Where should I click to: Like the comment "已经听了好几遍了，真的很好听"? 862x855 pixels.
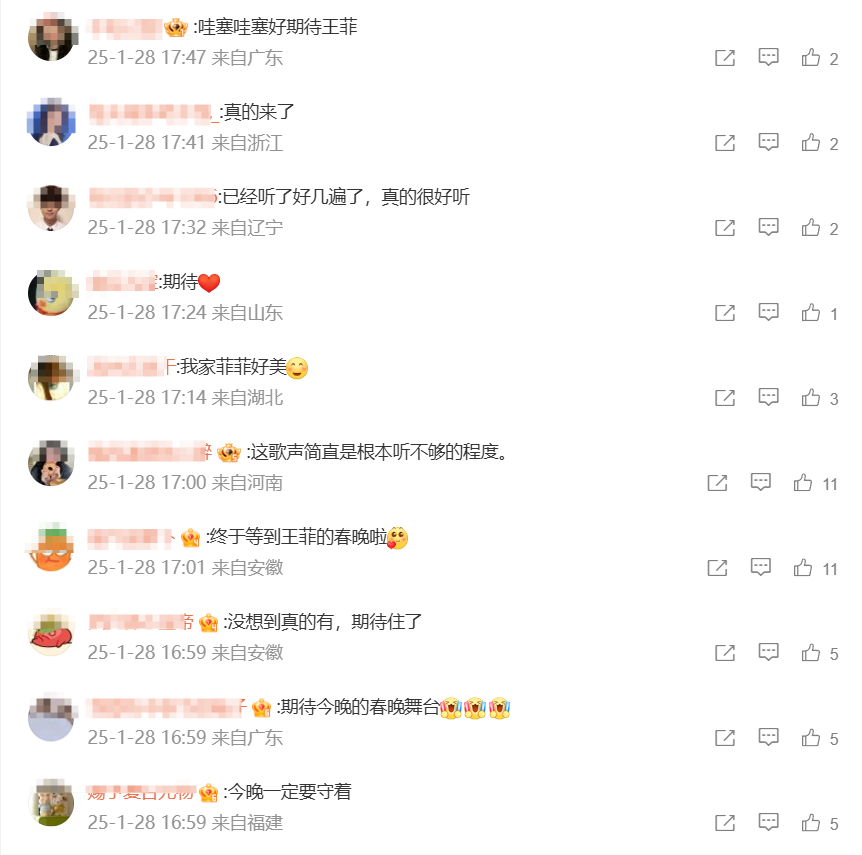(811, 228)
